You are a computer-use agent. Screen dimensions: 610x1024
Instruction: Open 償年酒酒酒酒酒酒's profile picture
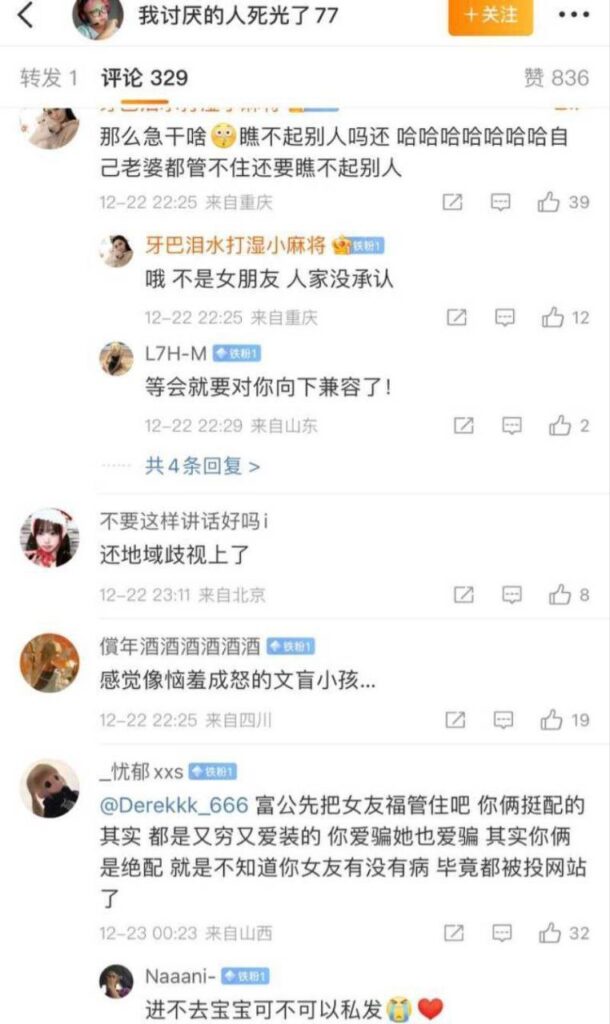pyautogui.click(x=50, y=664)
